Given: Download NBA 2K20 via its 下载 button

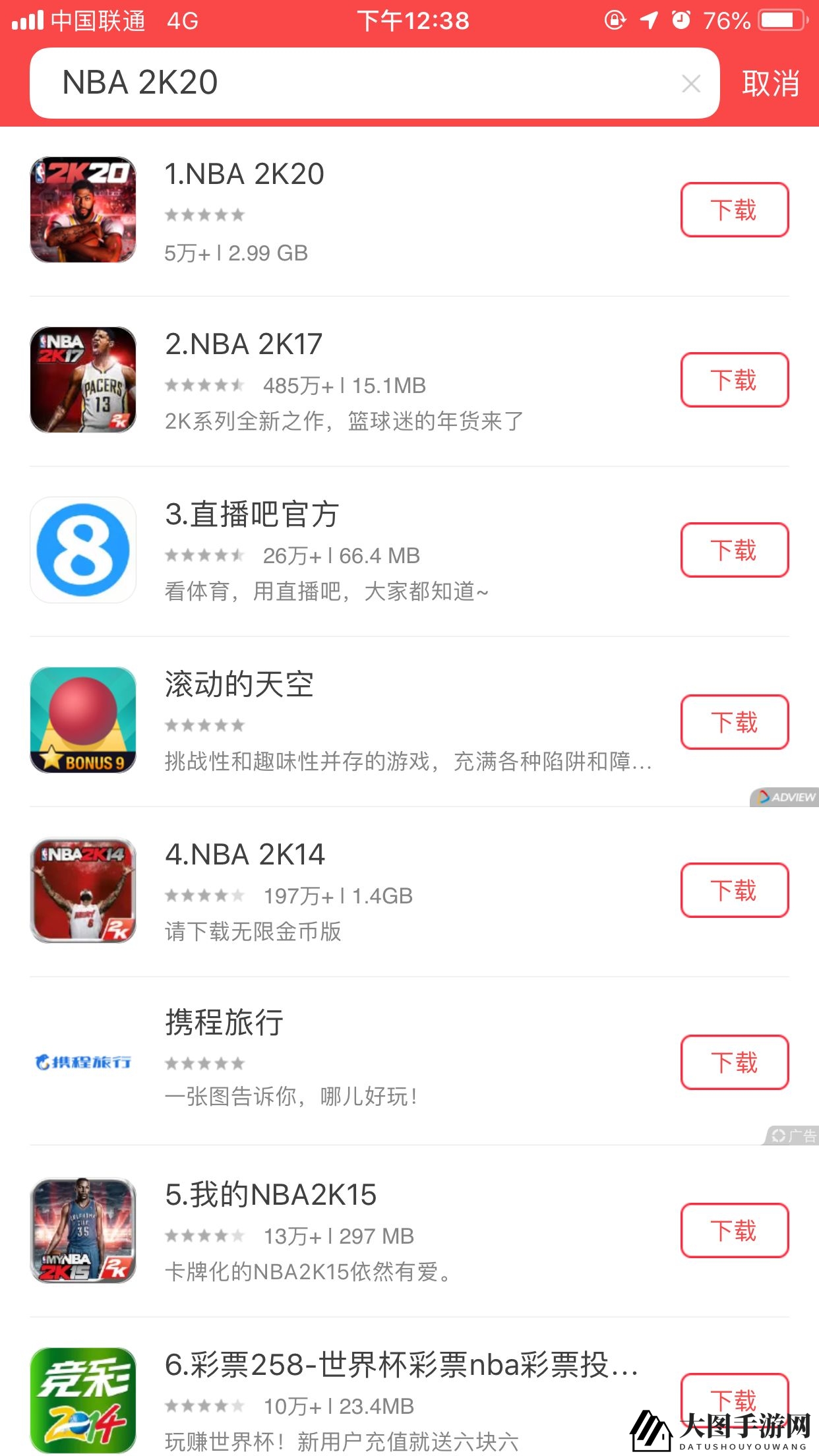Looking at the screenshot, I should point(734,209).
